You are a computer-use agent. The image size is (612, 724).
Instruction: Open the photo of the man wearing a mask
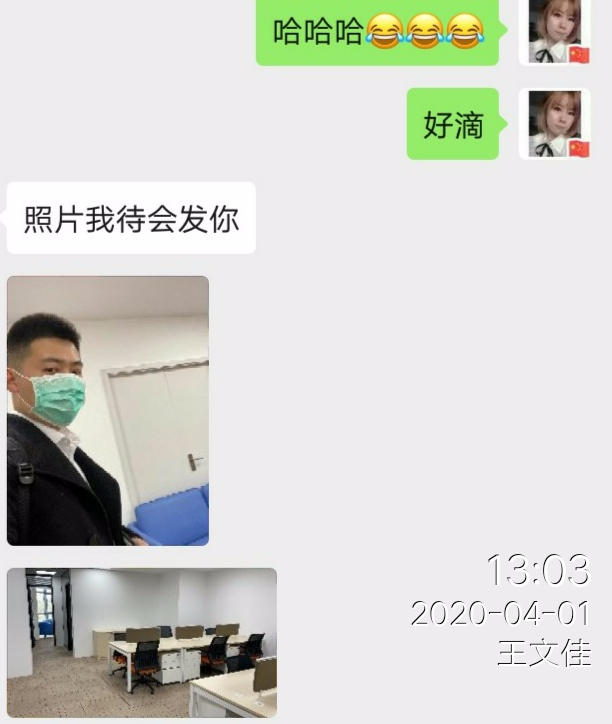point(108,411)
